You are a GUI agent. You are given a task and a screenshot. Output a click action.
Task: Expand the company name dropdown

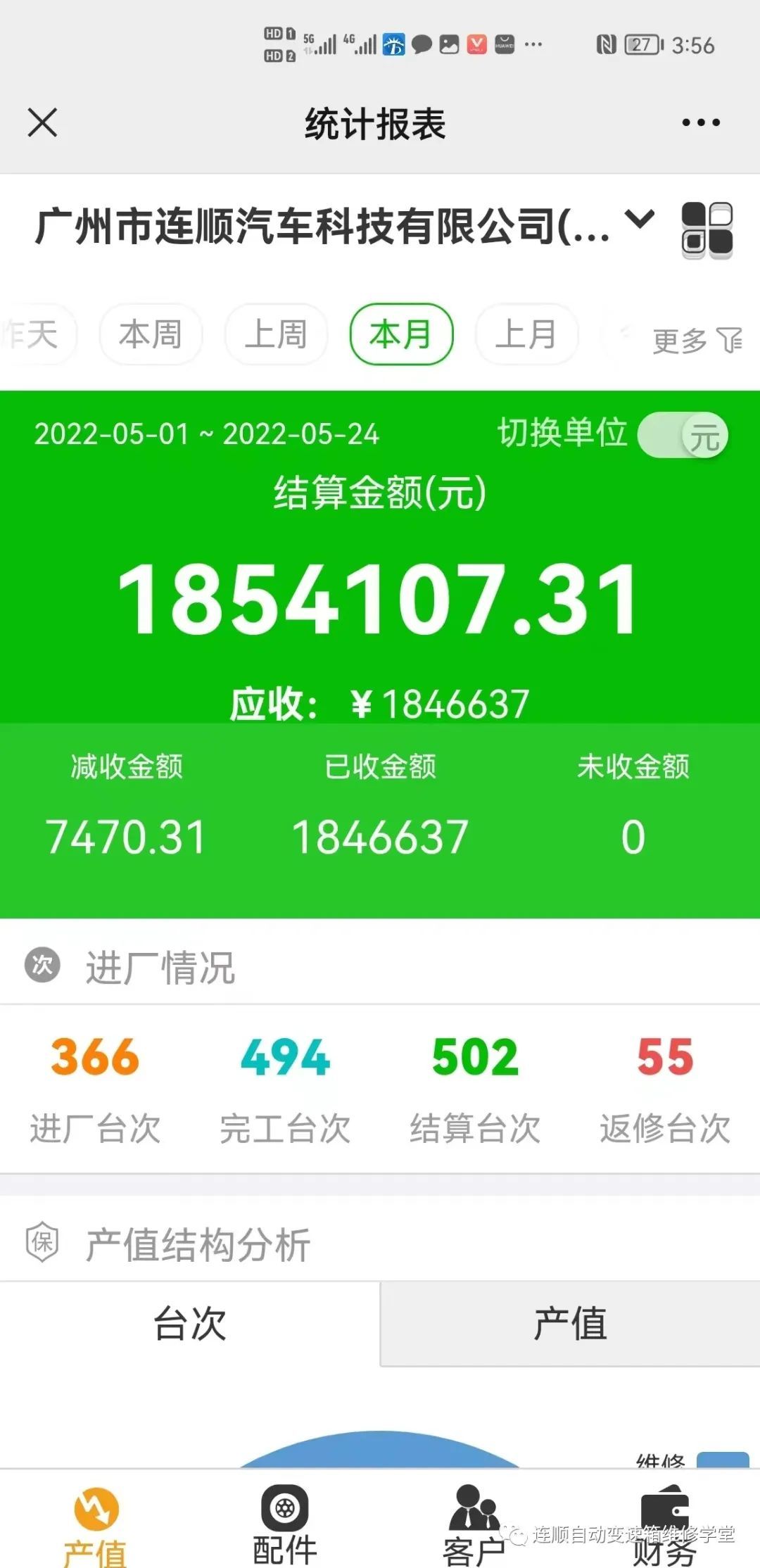640,220
